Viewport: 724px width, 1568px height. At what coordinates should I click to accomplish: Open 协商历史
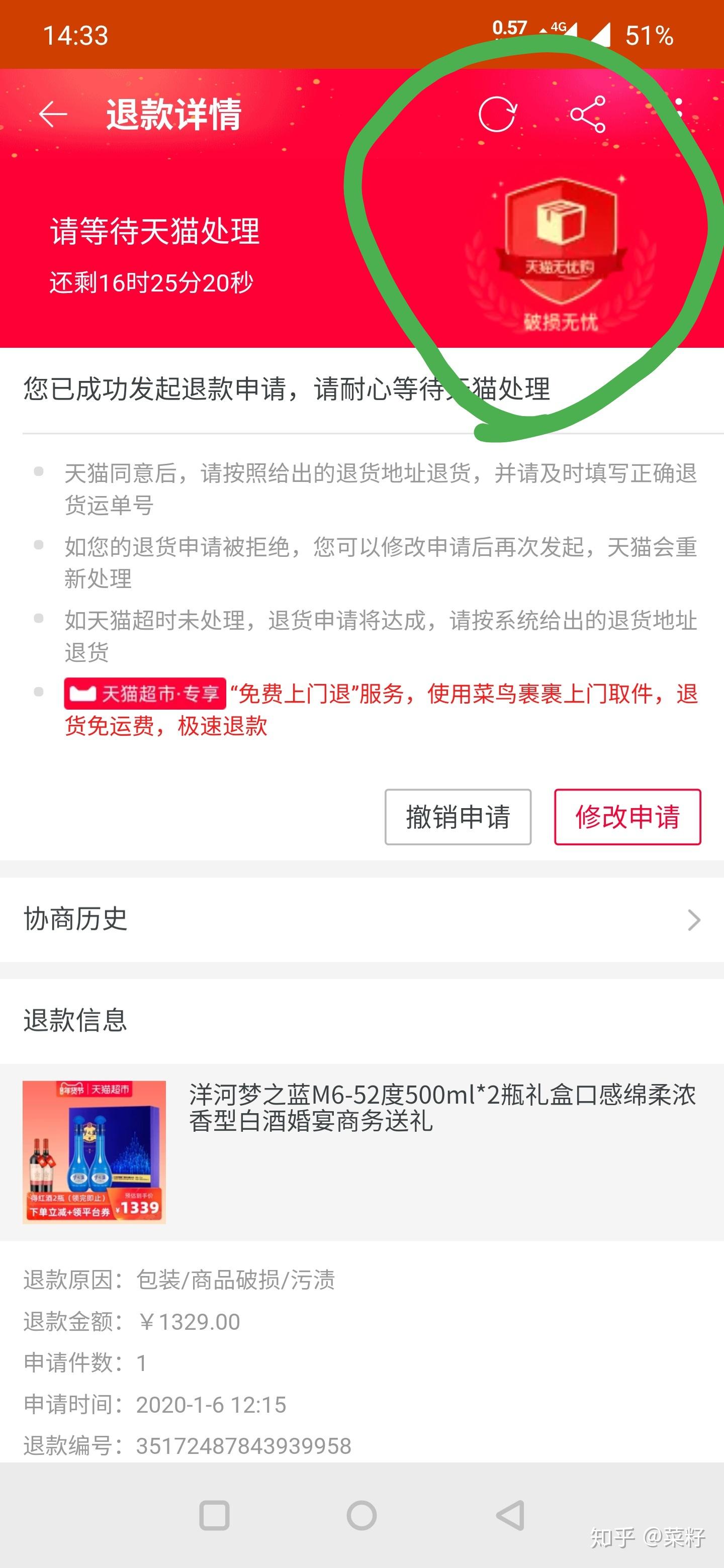click(x=361, y=919)
